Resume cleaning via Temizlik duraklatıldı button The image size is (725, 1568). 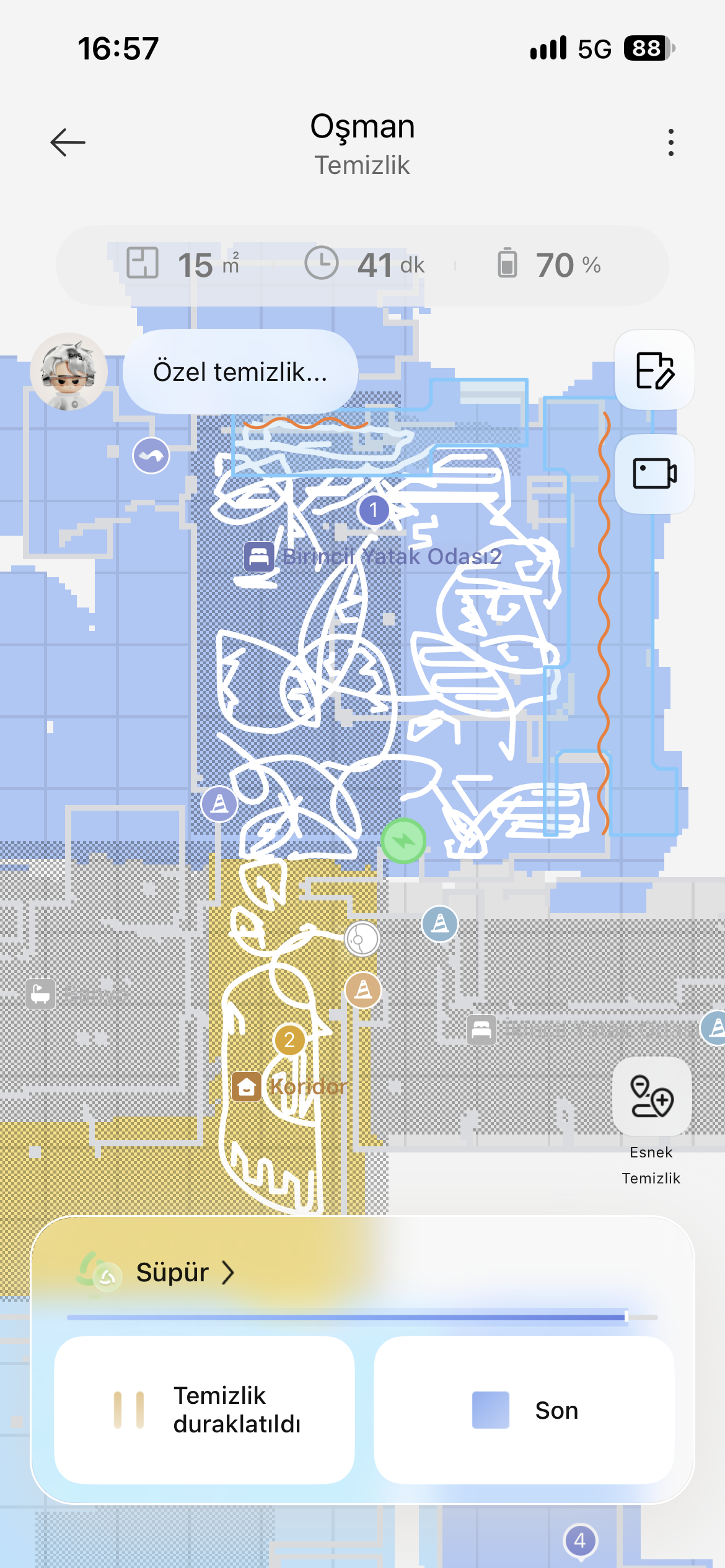[204, 1409]
